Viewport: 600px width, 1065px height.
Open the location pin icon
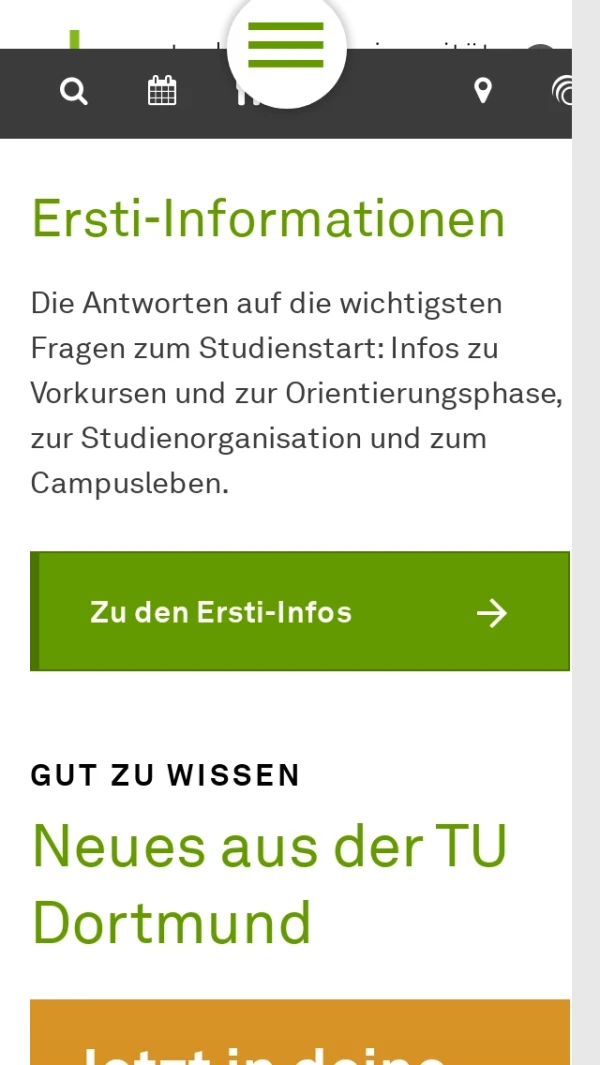click(483, 92)
